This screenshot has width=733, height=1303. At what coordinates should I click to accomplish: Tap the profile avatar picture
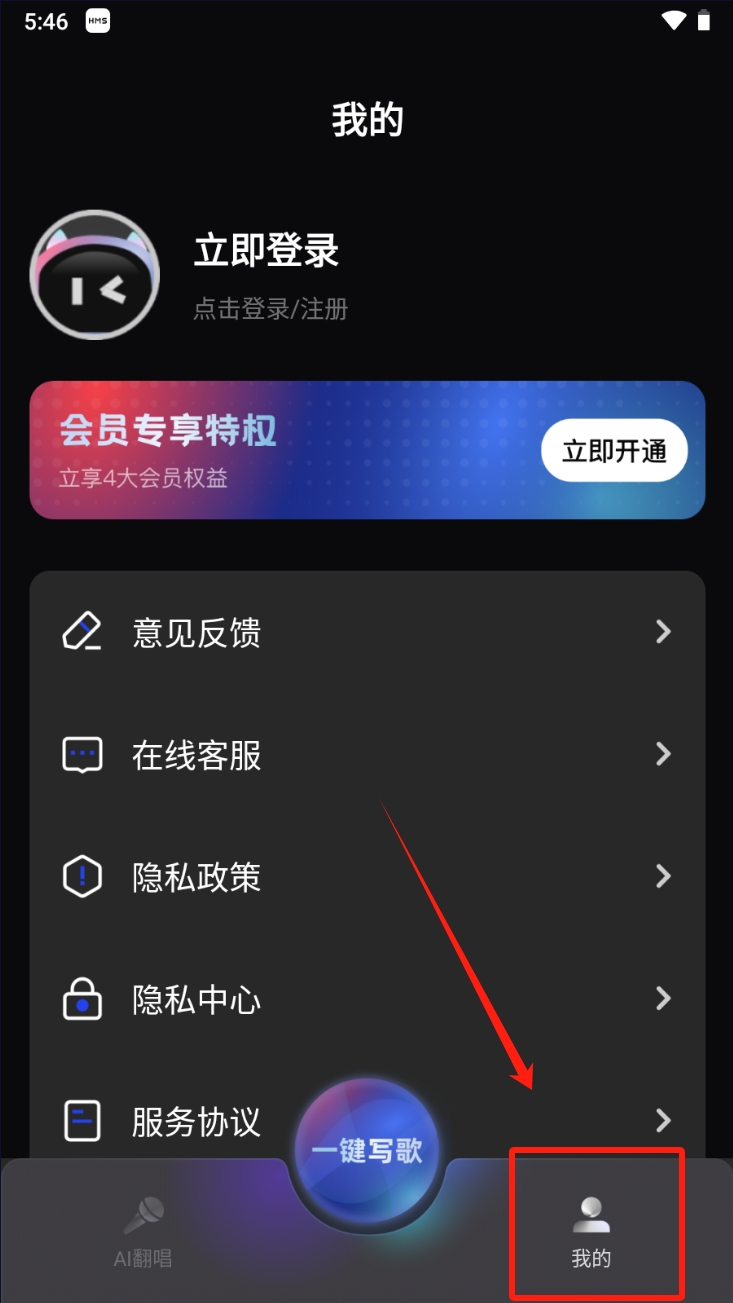95,275
